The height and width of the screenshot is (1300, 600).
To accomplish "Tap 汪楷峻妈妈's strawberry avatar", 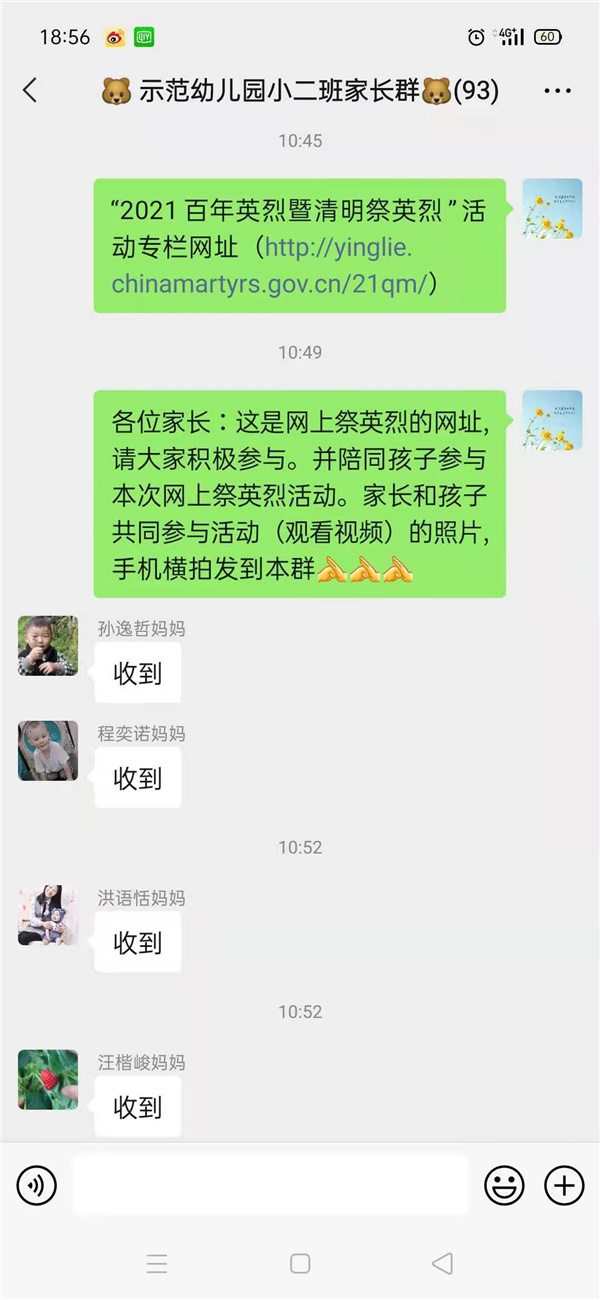I will tap(48, 1080).
